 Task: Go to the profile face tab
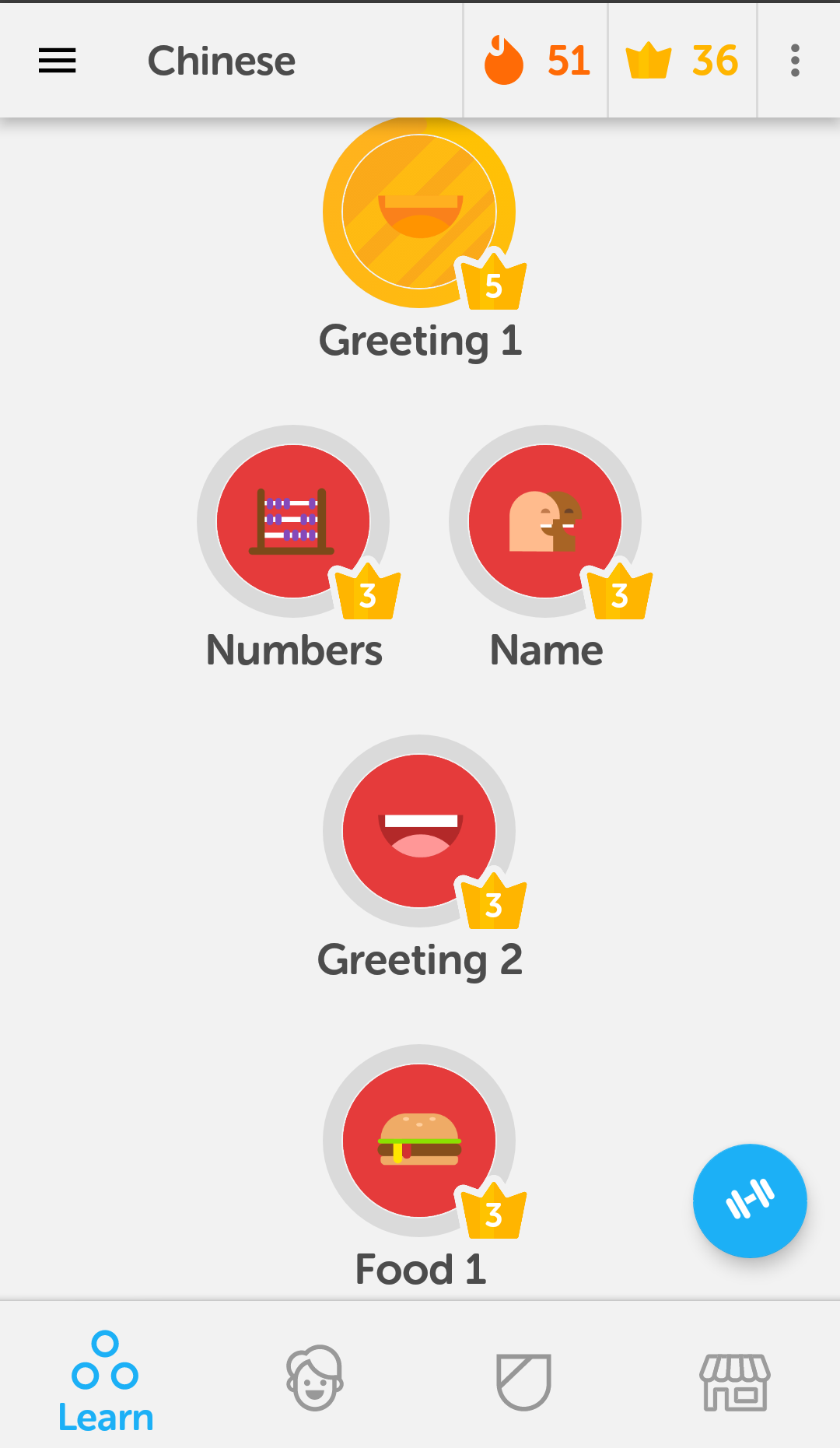pos(315,1378)
